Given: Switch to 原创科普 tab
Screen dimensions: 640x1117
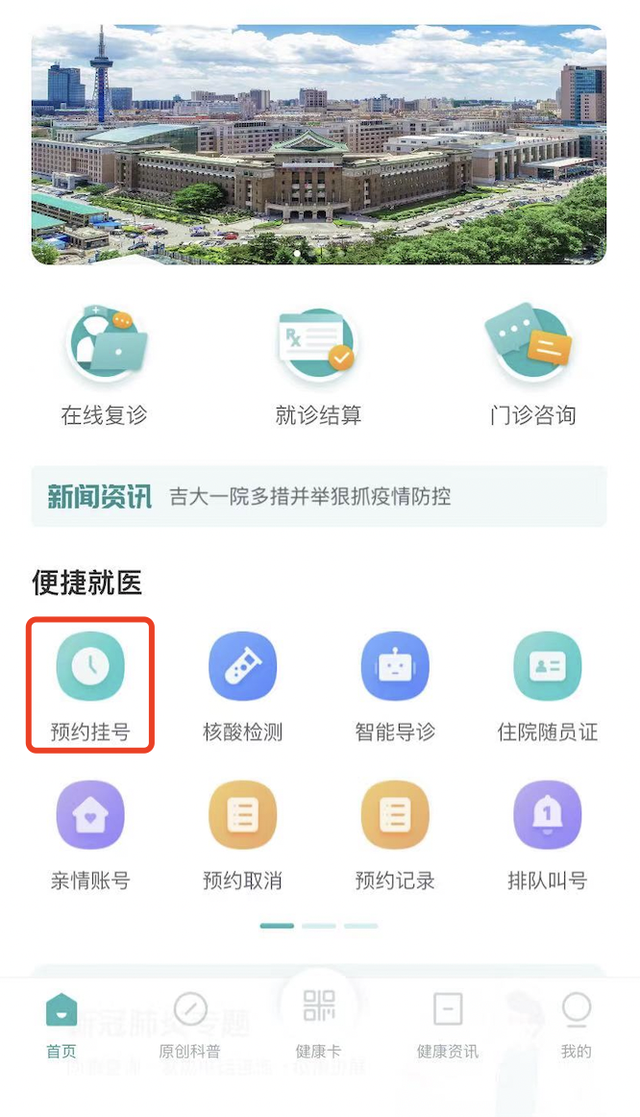Looking at the screenshot, I should (x=190, y=1026).
